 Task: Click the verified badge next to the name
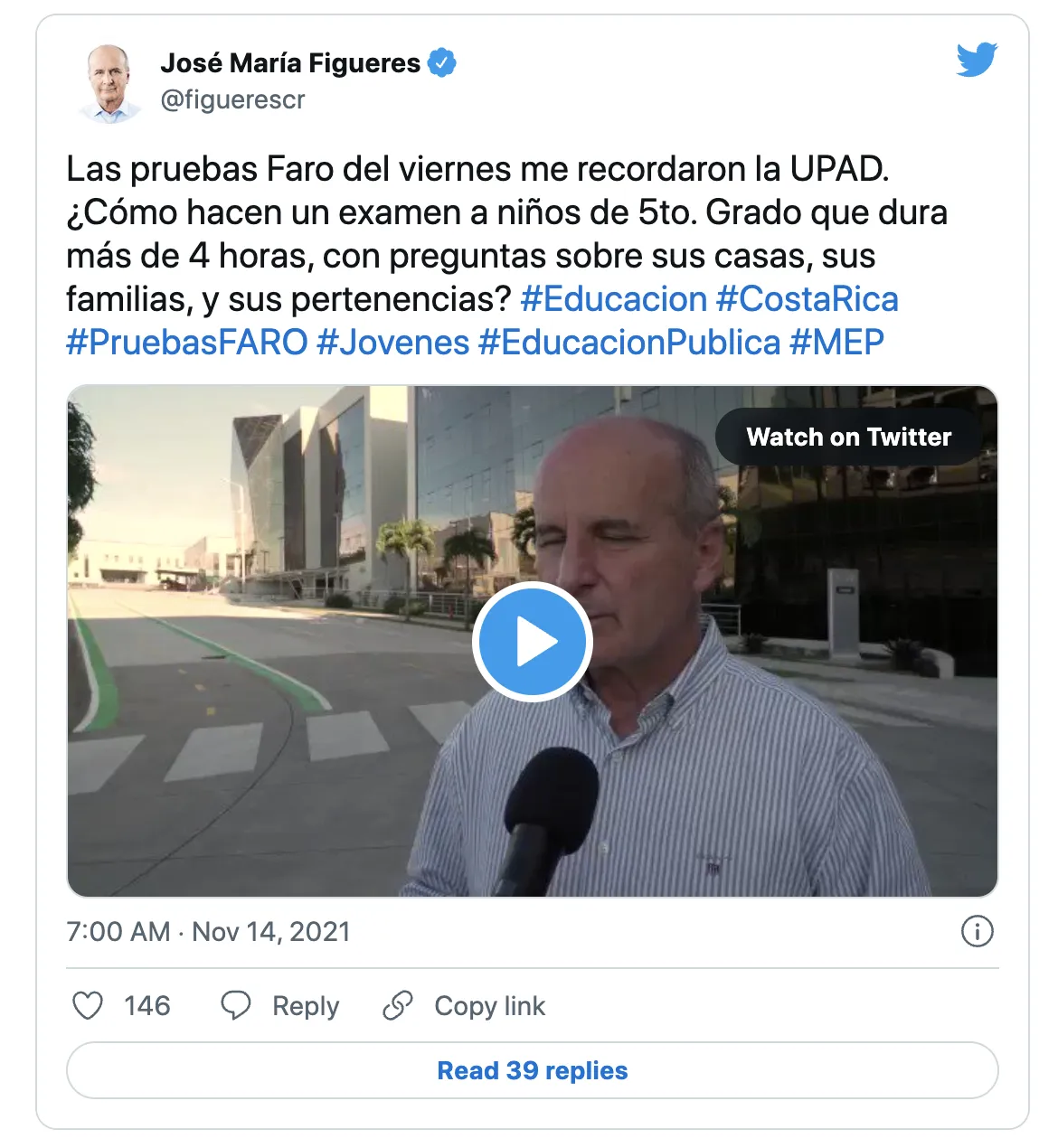442,63
